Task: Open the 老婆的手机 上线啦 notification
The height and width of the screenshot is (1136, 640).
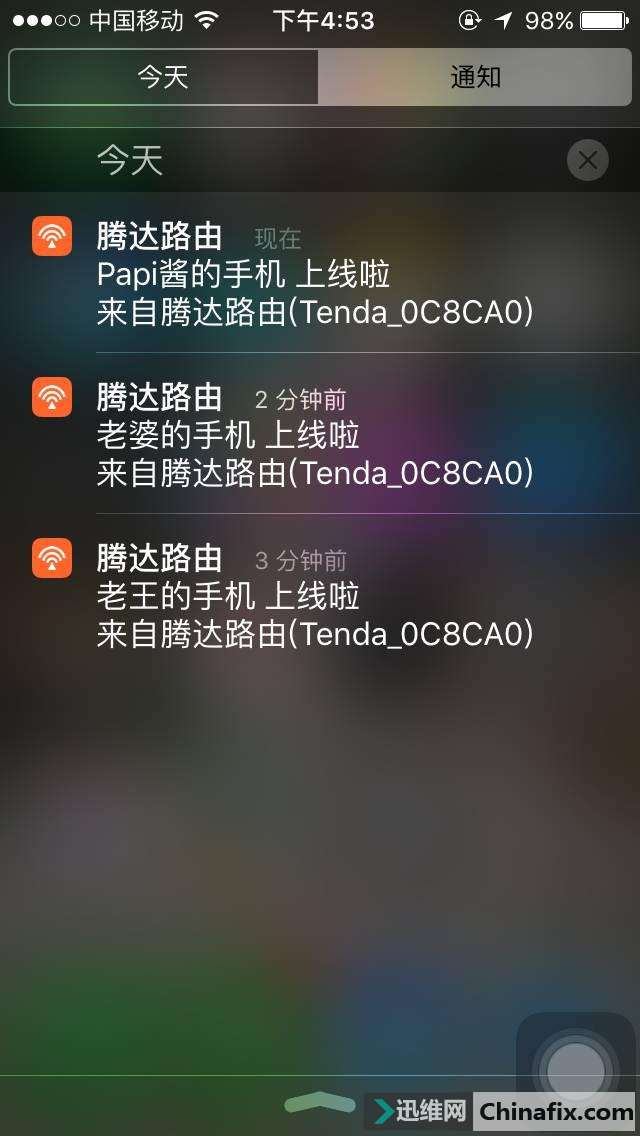Action: tap(314, 436)
